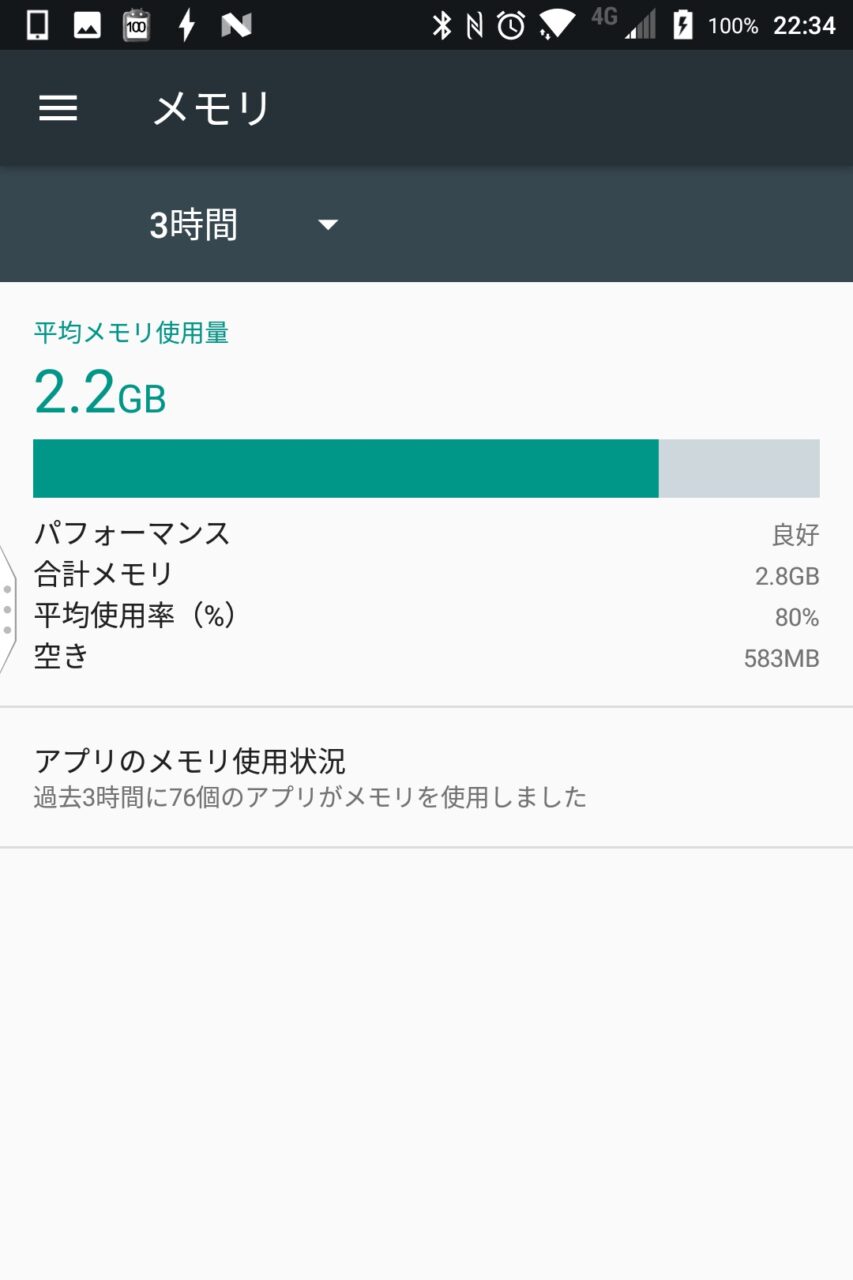Screen dimensions: 853x1280
Task: Expand the 3時間 time range dropdown
Action: [x=244, y=225]
